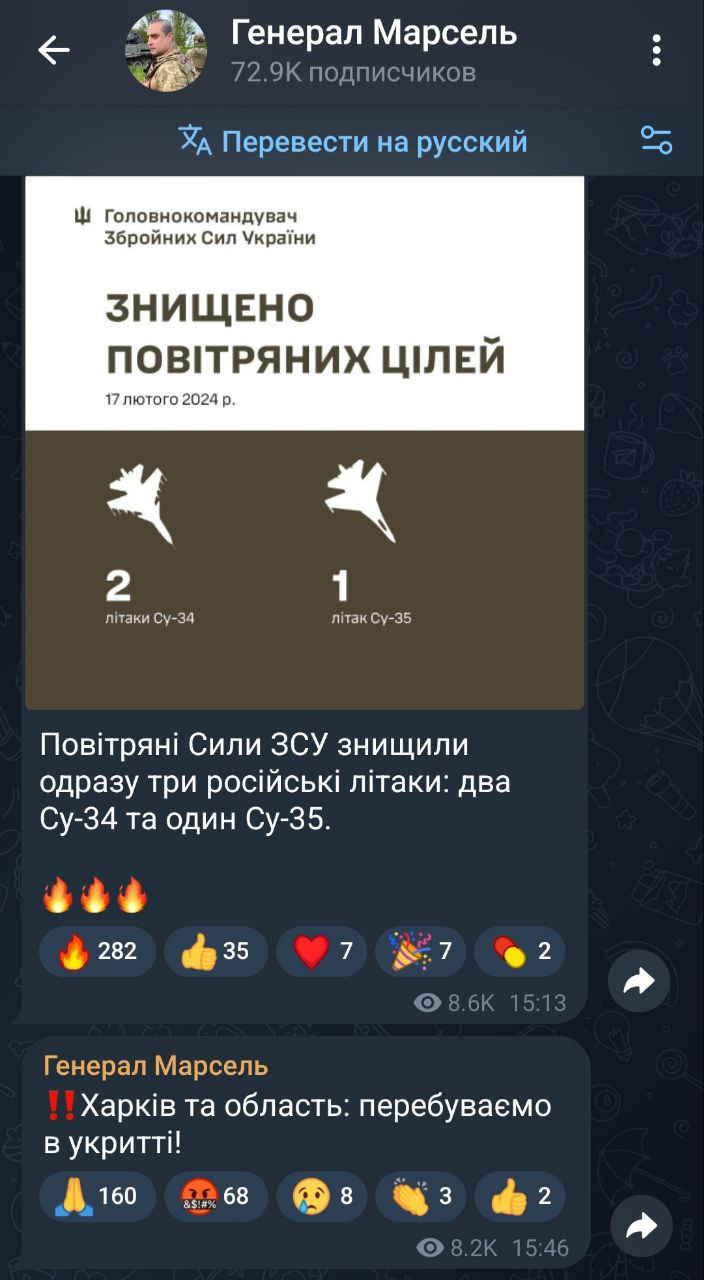The width and height of the screenshot is (704, 1280).
Task: Add thumbs-up reaction showing 35
Action: 215,951
